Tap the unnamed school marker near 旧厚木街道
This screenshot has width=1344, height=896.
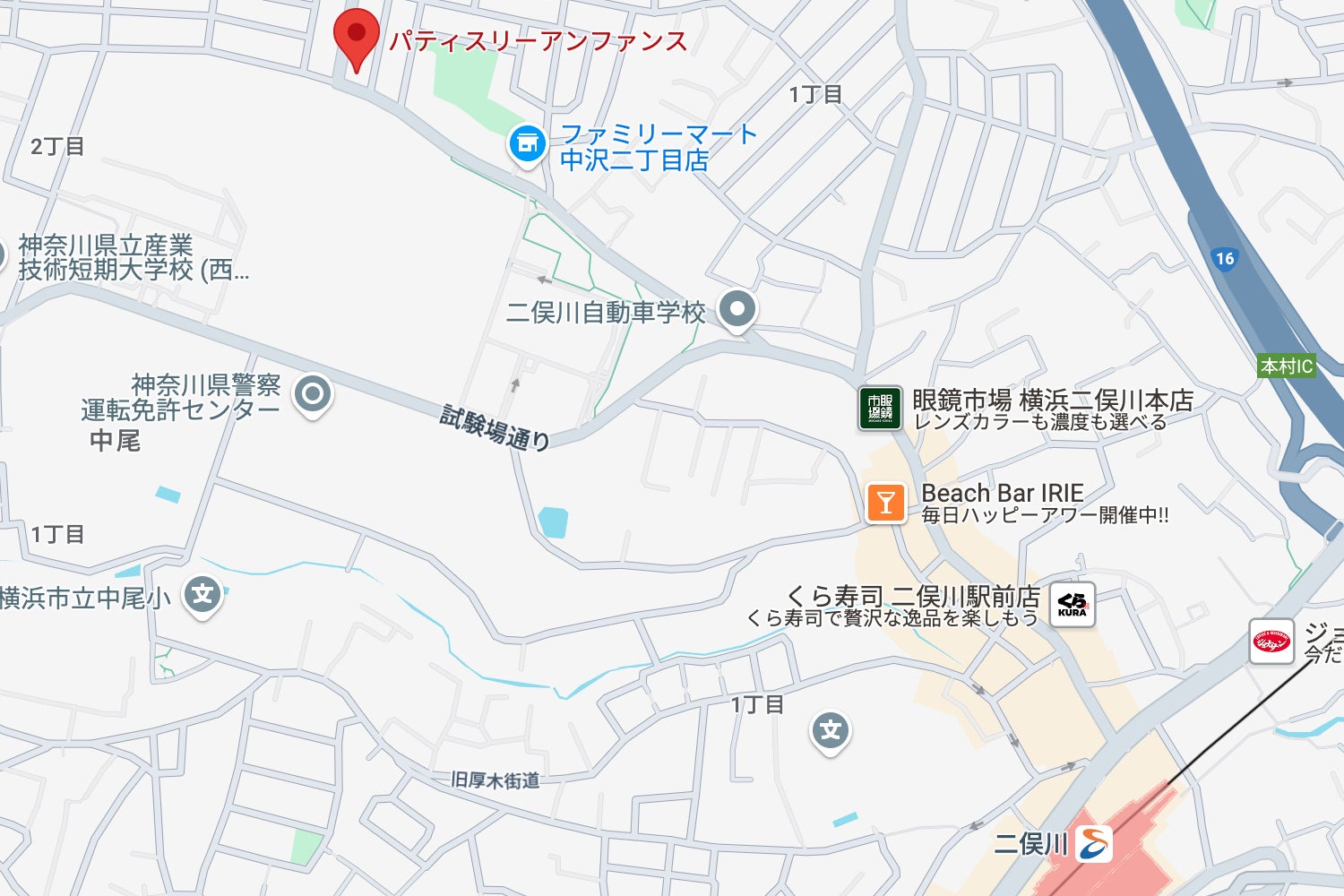click(x=830, y=731)
